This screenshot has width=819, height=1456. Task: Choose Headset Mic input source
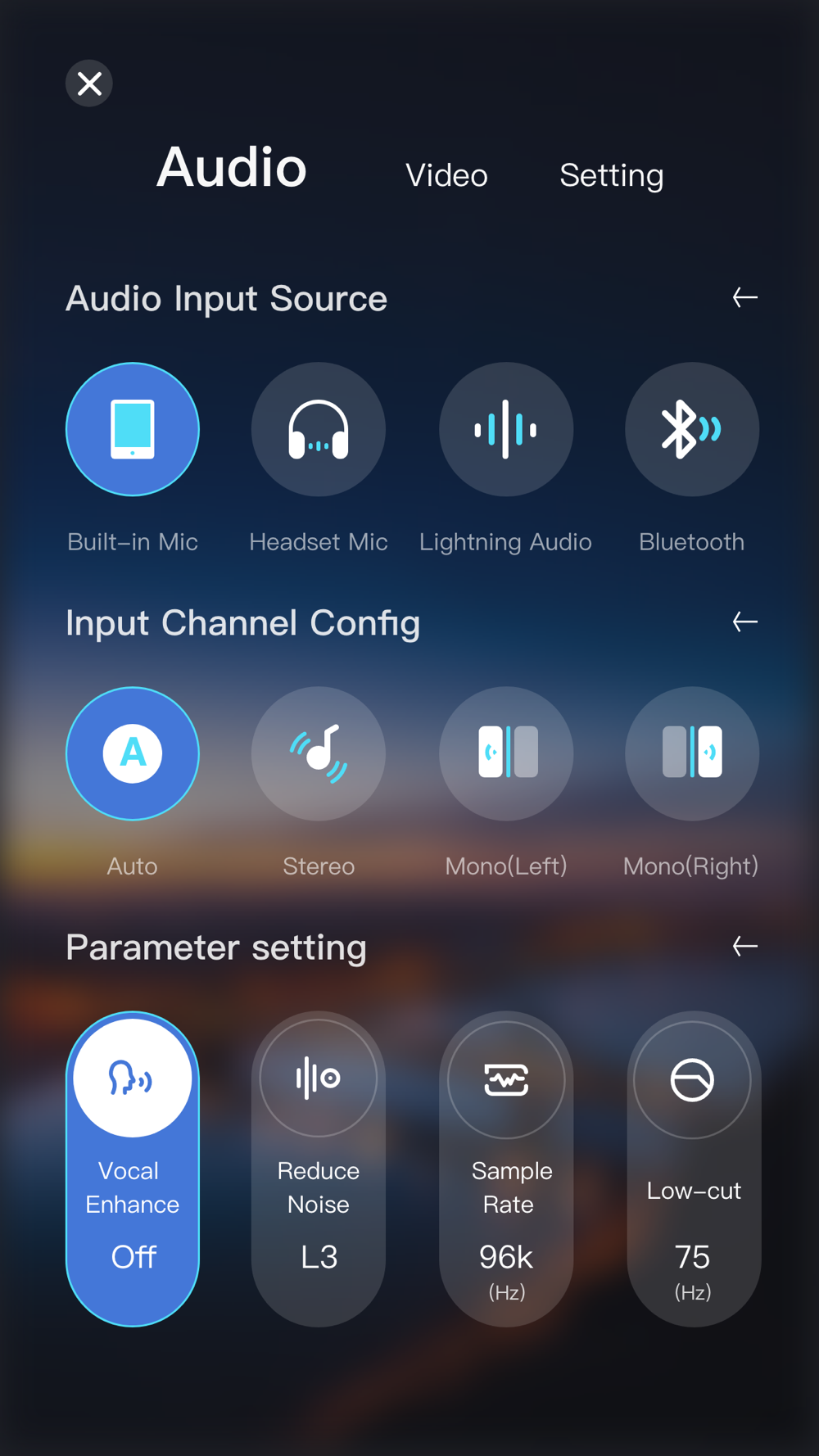319,429
